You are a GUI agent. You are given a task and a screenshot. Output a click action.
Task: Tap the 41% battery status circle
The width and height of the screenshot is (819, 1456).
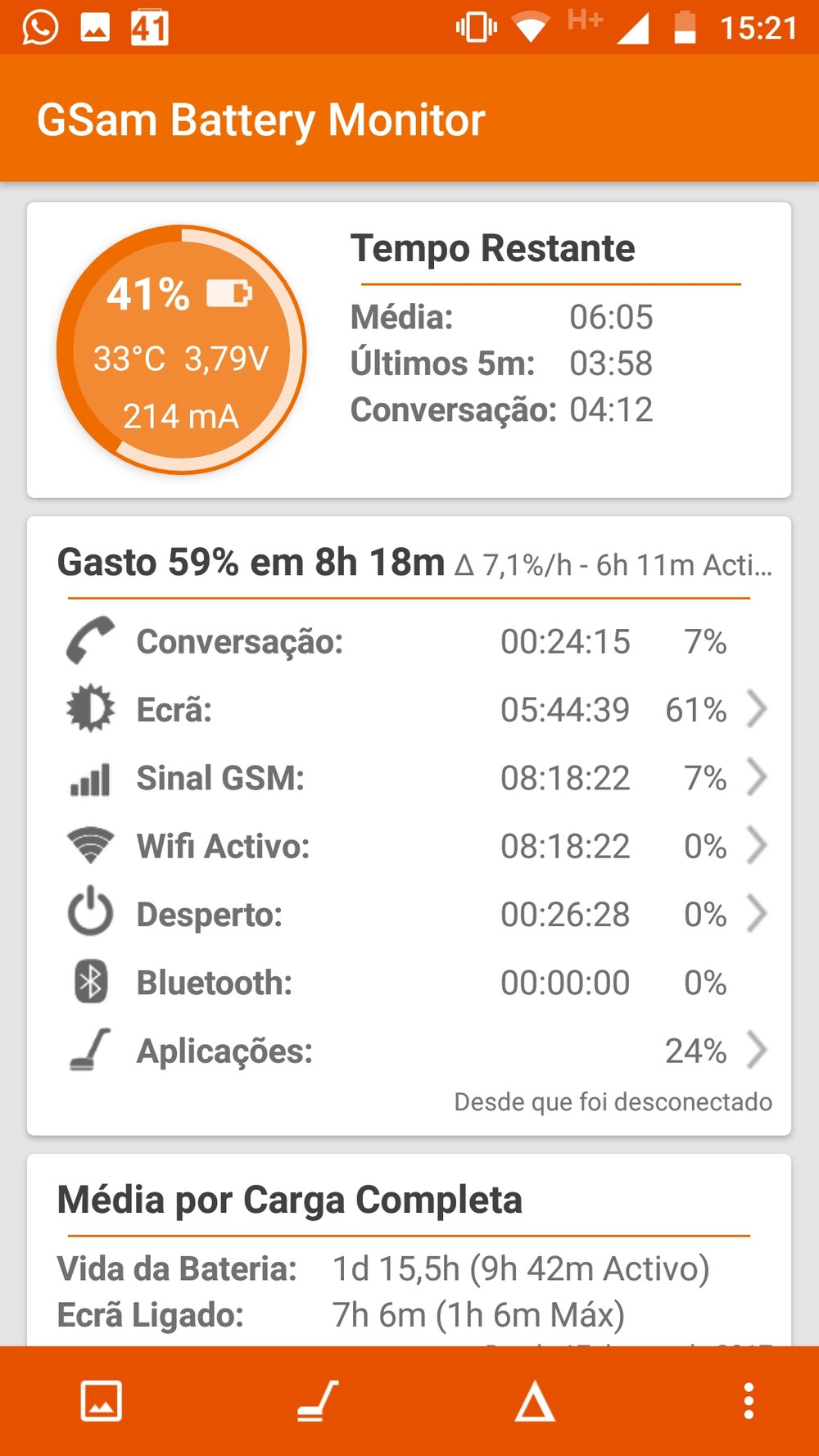pyautogui.click(x=181, y=350)
